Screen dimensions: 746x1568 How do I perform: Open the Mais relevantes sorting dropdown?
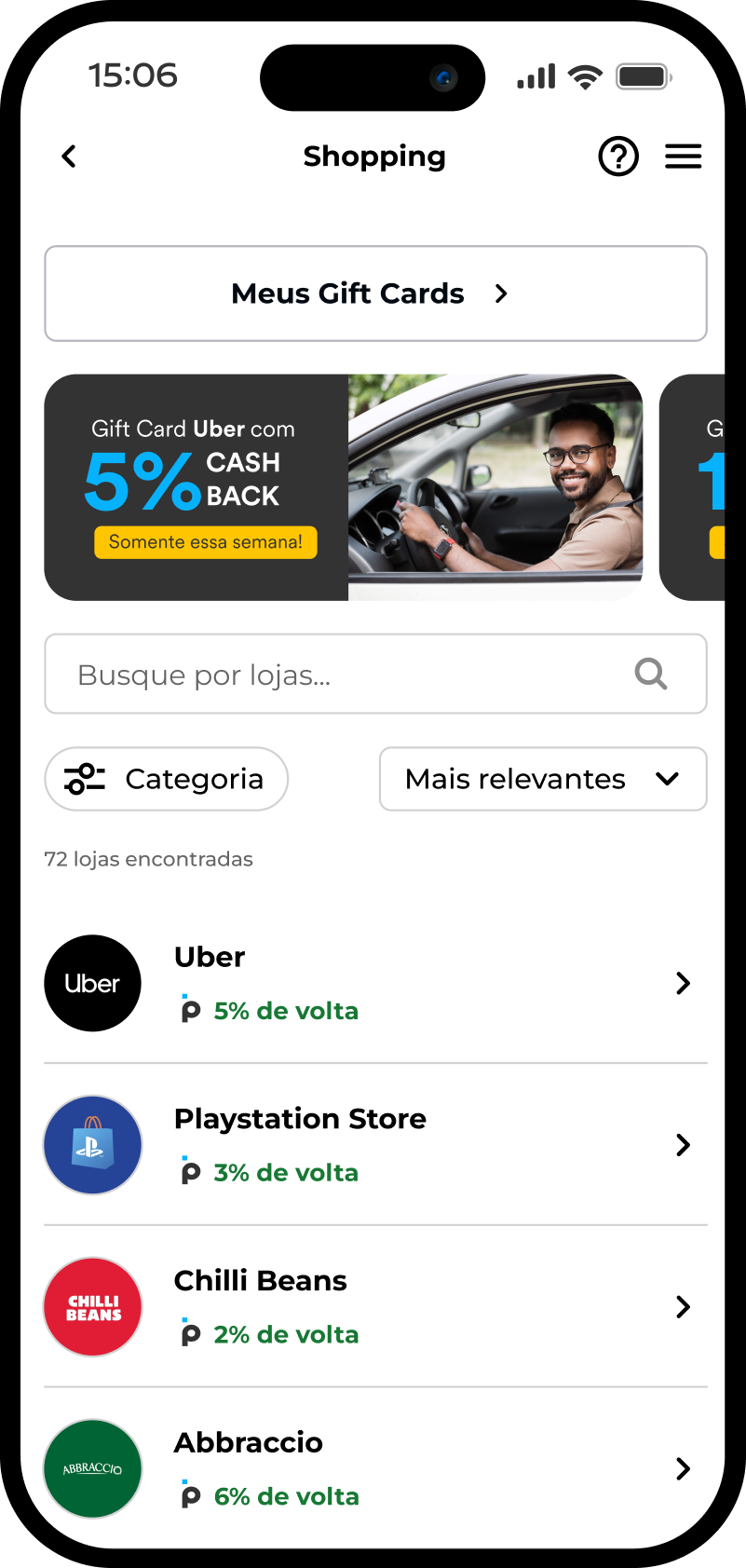[542, 778]
